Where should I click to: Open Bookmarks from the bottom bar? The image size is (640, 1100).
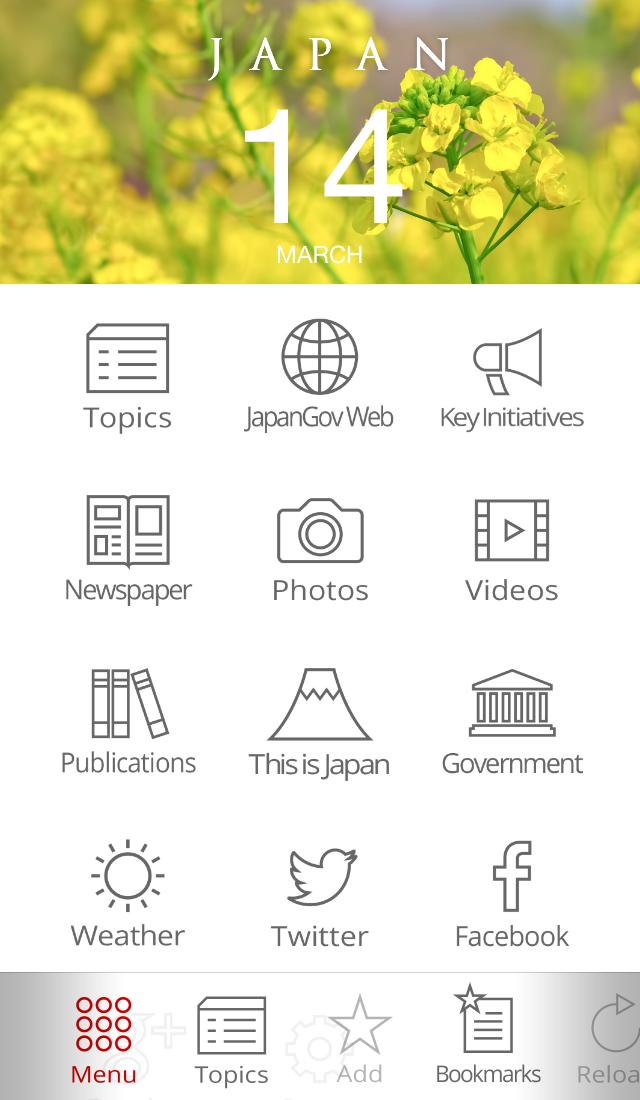488,1038
